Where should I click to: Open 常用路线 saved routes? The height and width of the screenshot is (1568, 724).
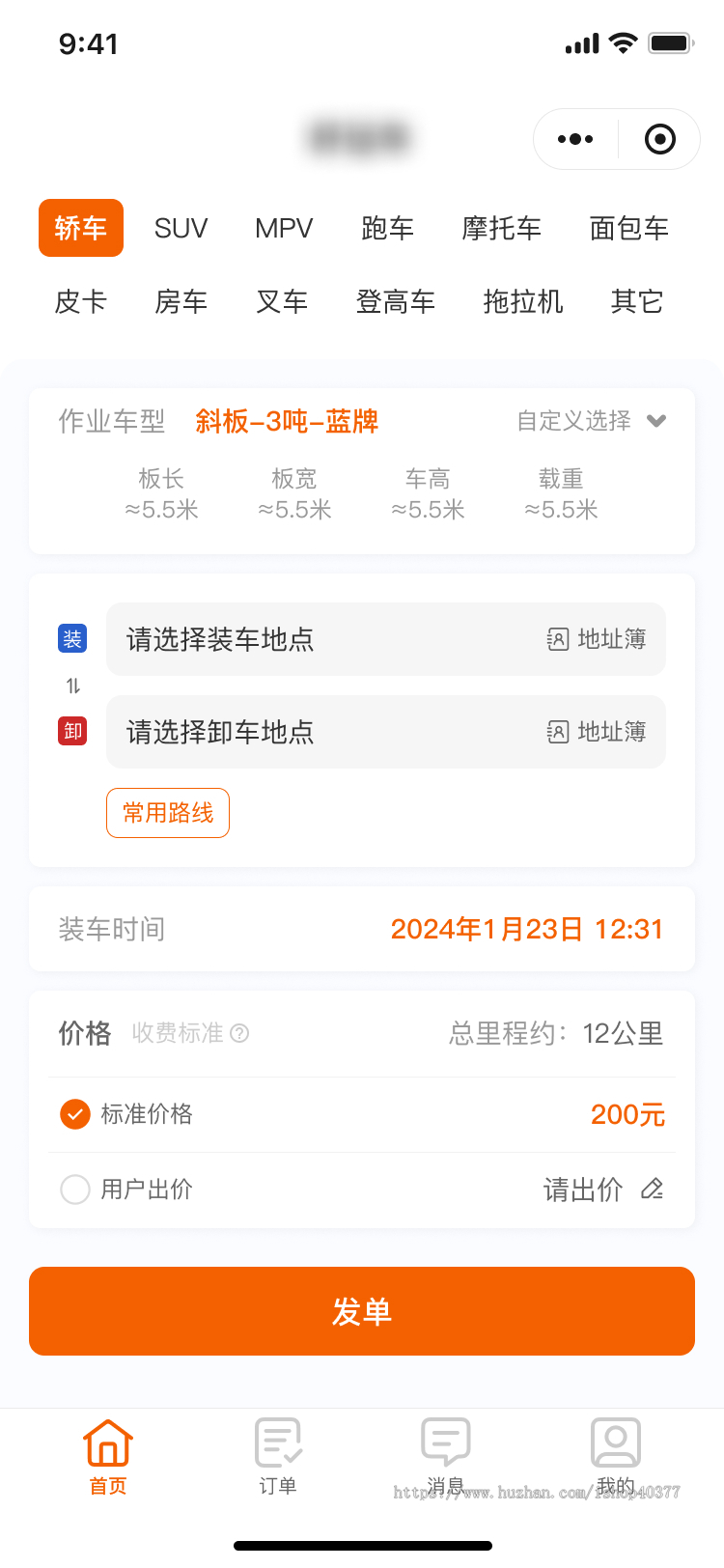(167, 812)
